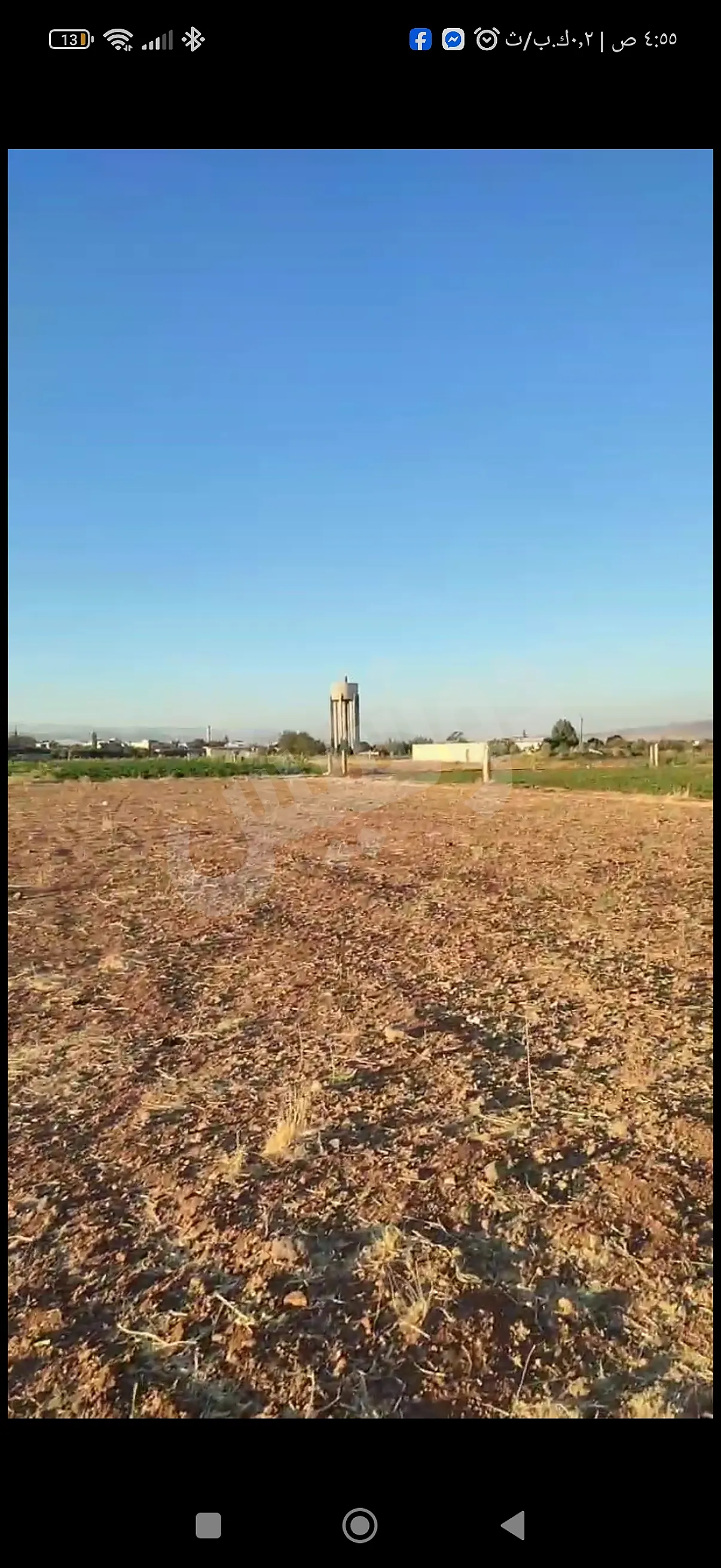Return to the phone's home screen

(x=359, y=1526)
